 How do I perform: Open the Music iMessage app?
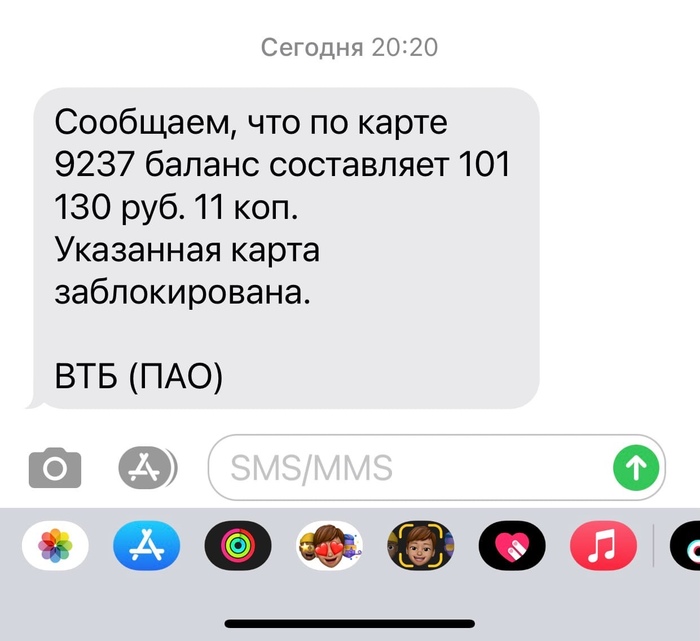point(603,546)
